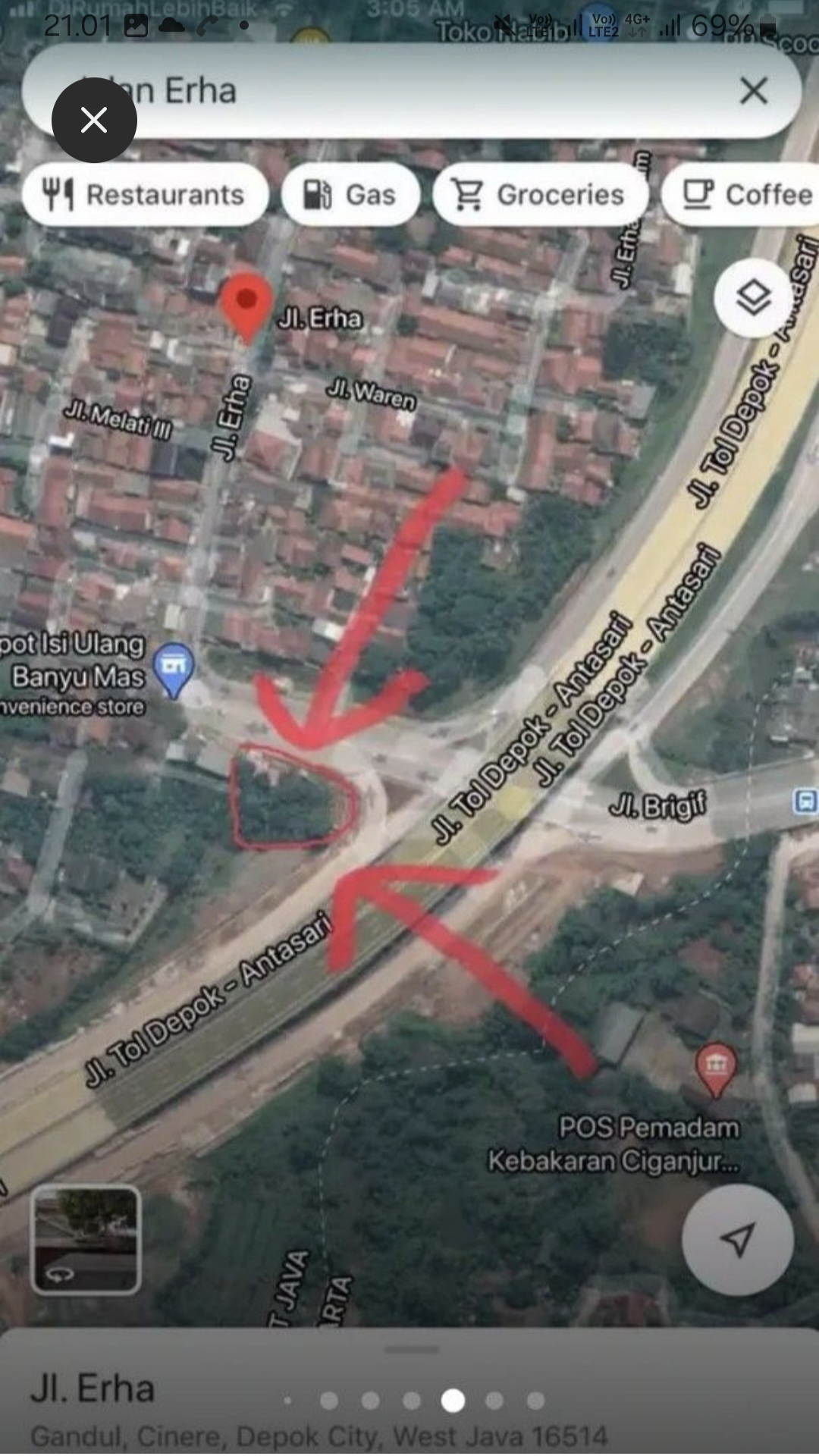Clear the search field with the X button
819x1456 pixels.
click(753, 91)
